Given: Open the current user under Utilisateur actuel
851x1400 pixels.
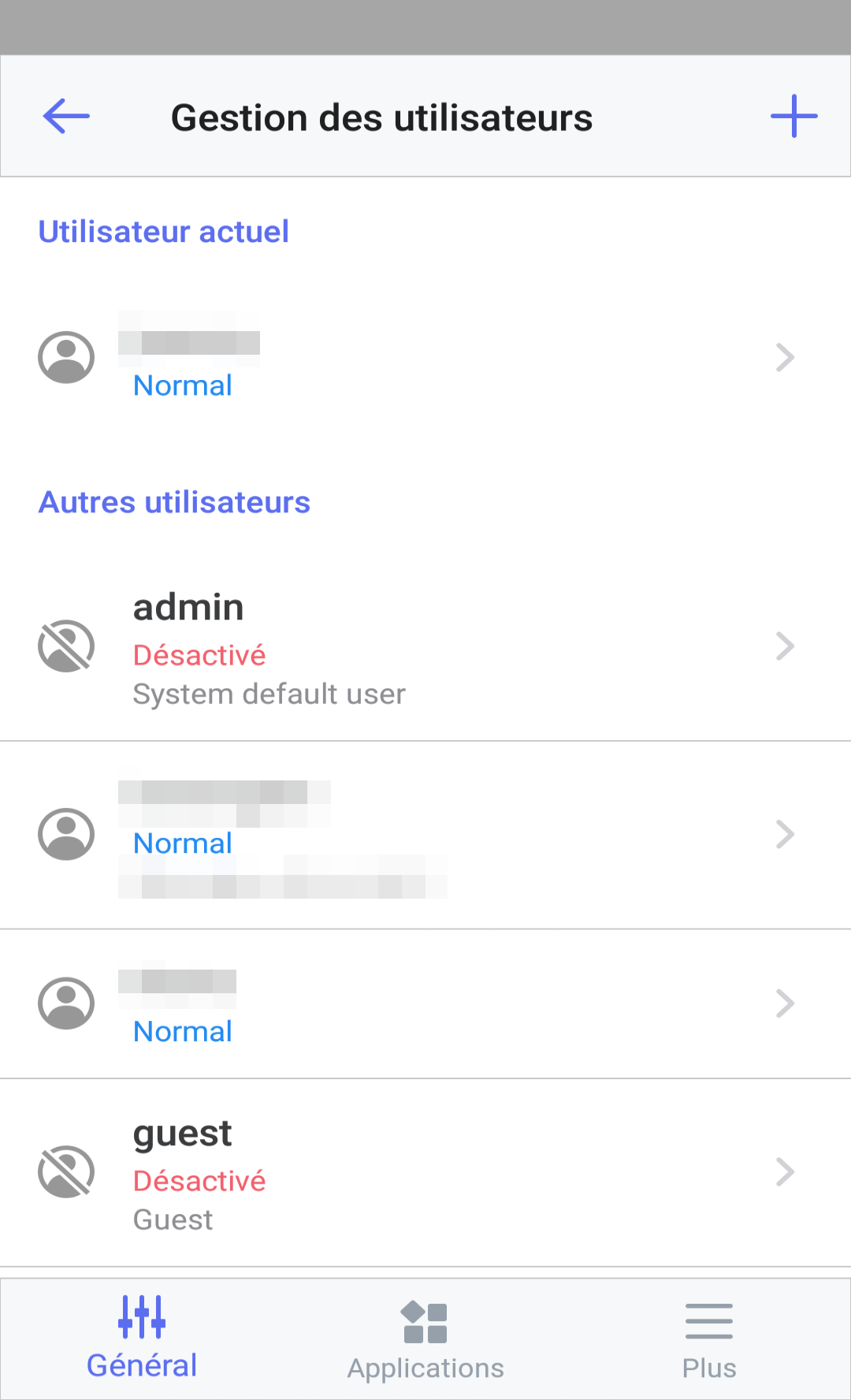Looking at the screenshot, I should click(x=425, y=358).
